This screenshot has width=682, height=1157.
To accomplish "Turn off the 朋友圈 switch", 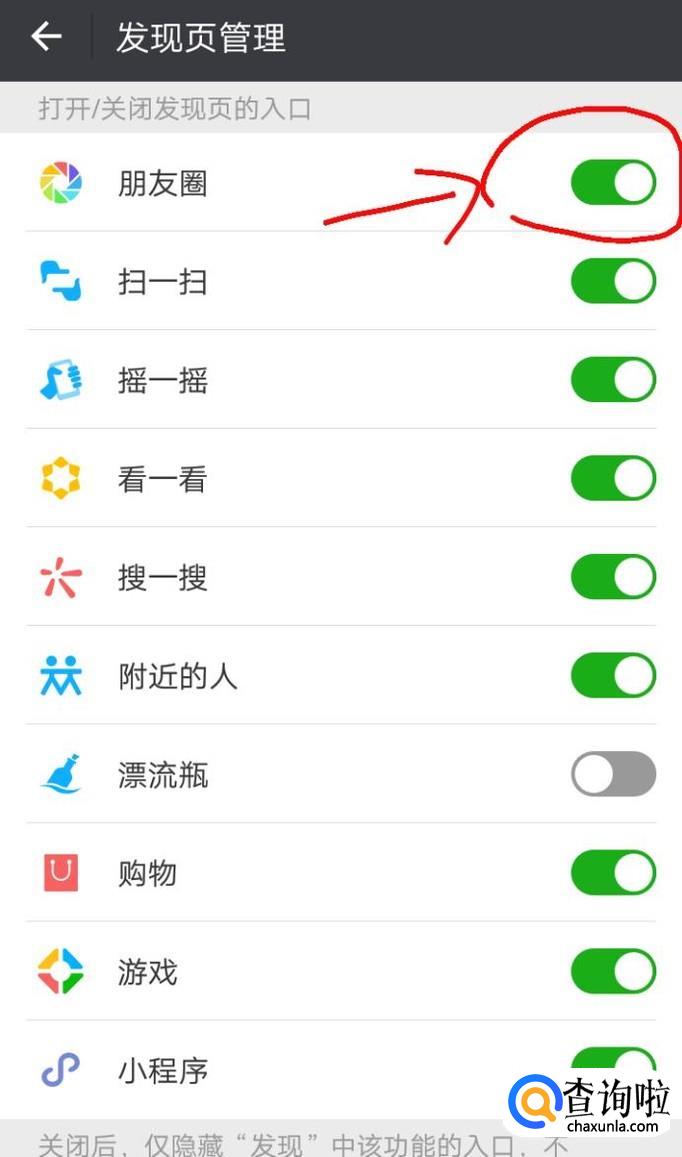I will [613, 183].
